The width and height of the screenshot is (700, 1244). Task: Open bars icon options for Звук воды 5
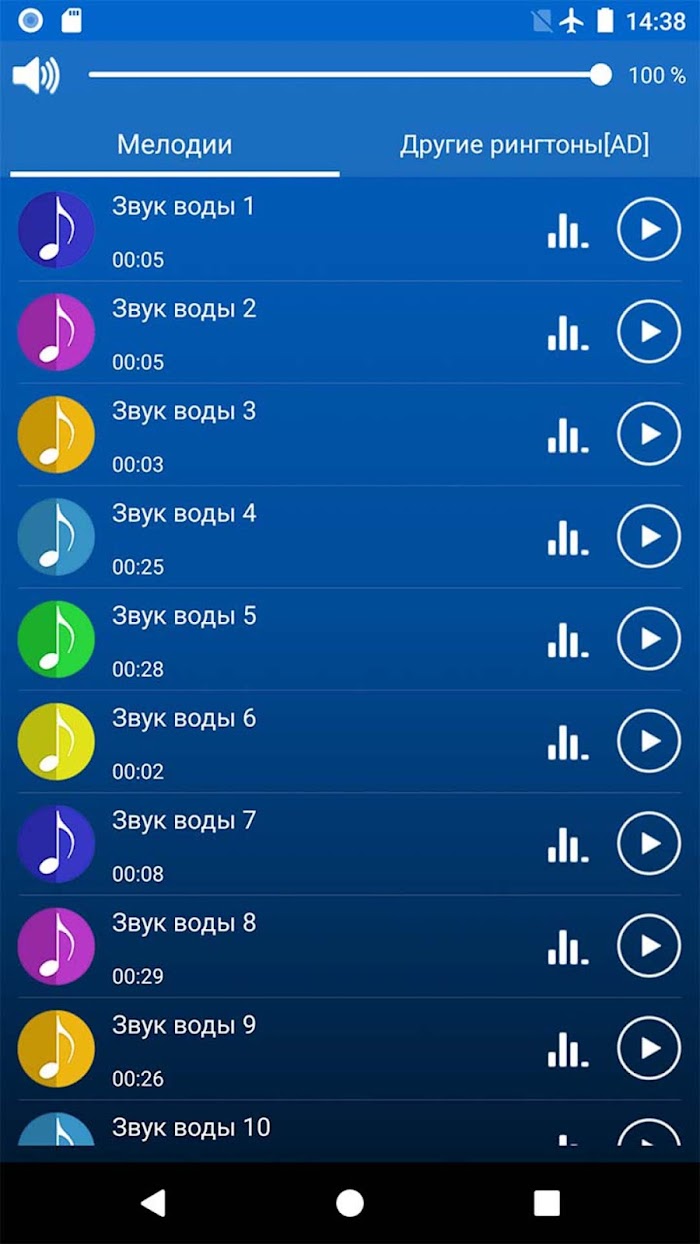568,639
